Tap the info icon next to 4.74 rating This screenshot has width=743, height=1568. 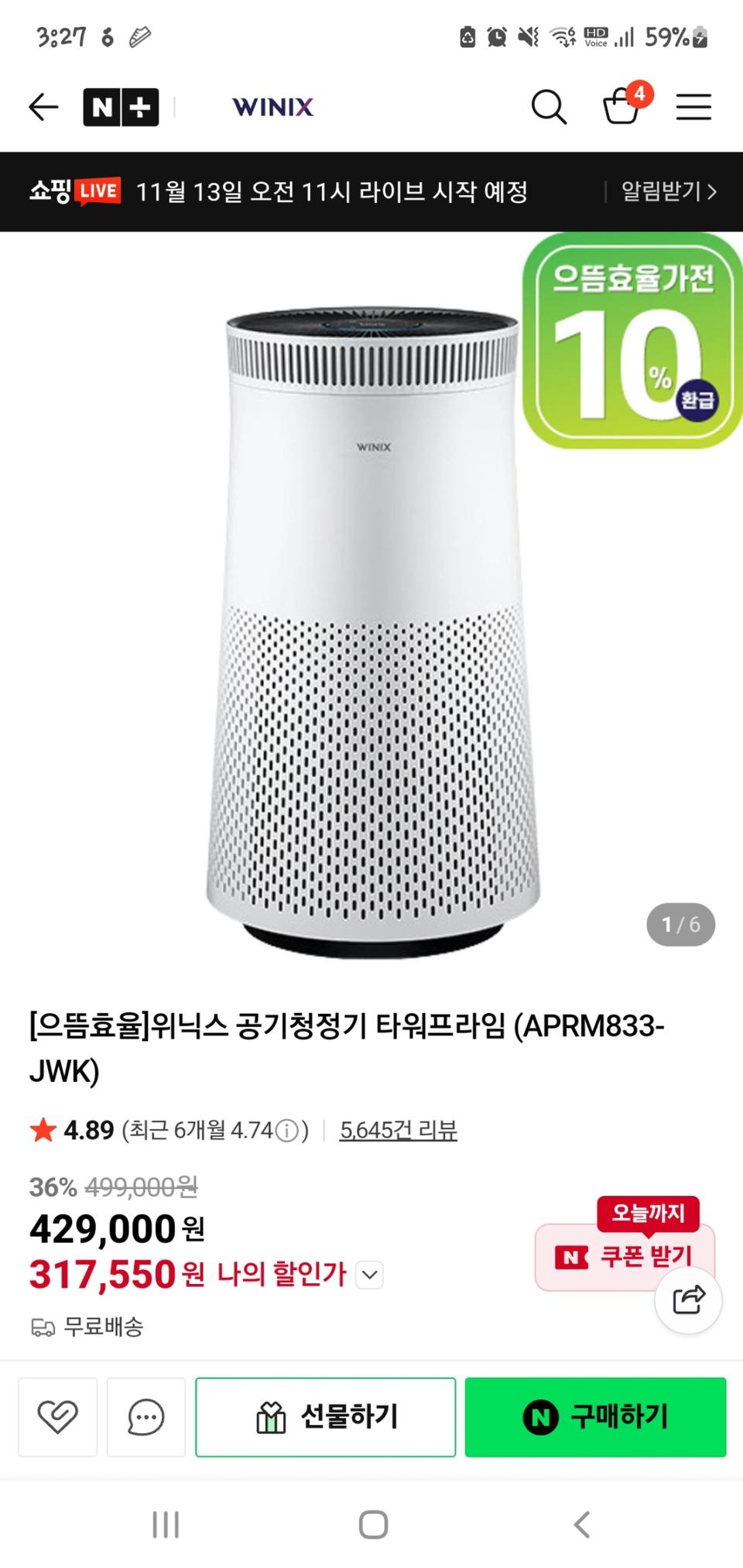coord(288,1129)
